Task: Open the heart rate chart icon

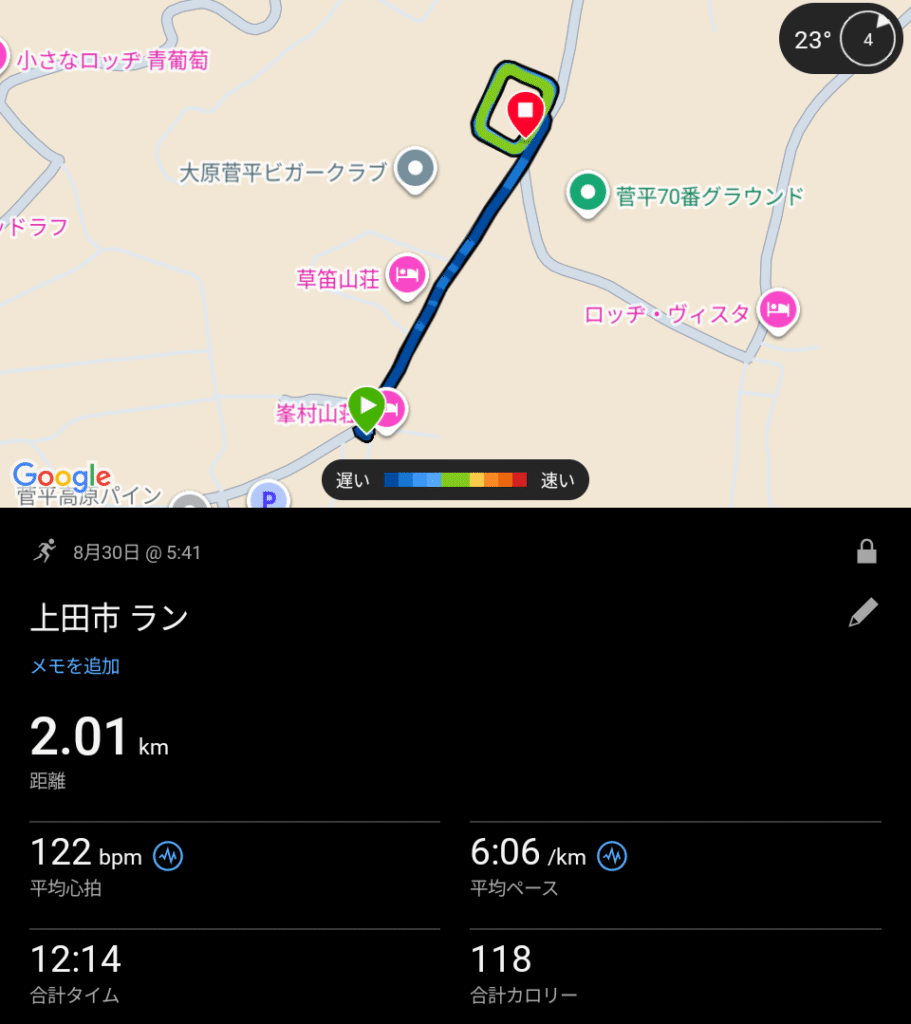Action: (168, 856)
